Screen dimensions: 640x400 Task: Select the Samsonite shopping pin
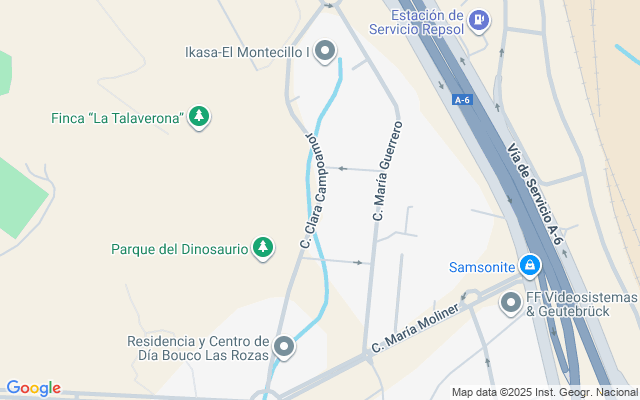click(x=530, y=266)
